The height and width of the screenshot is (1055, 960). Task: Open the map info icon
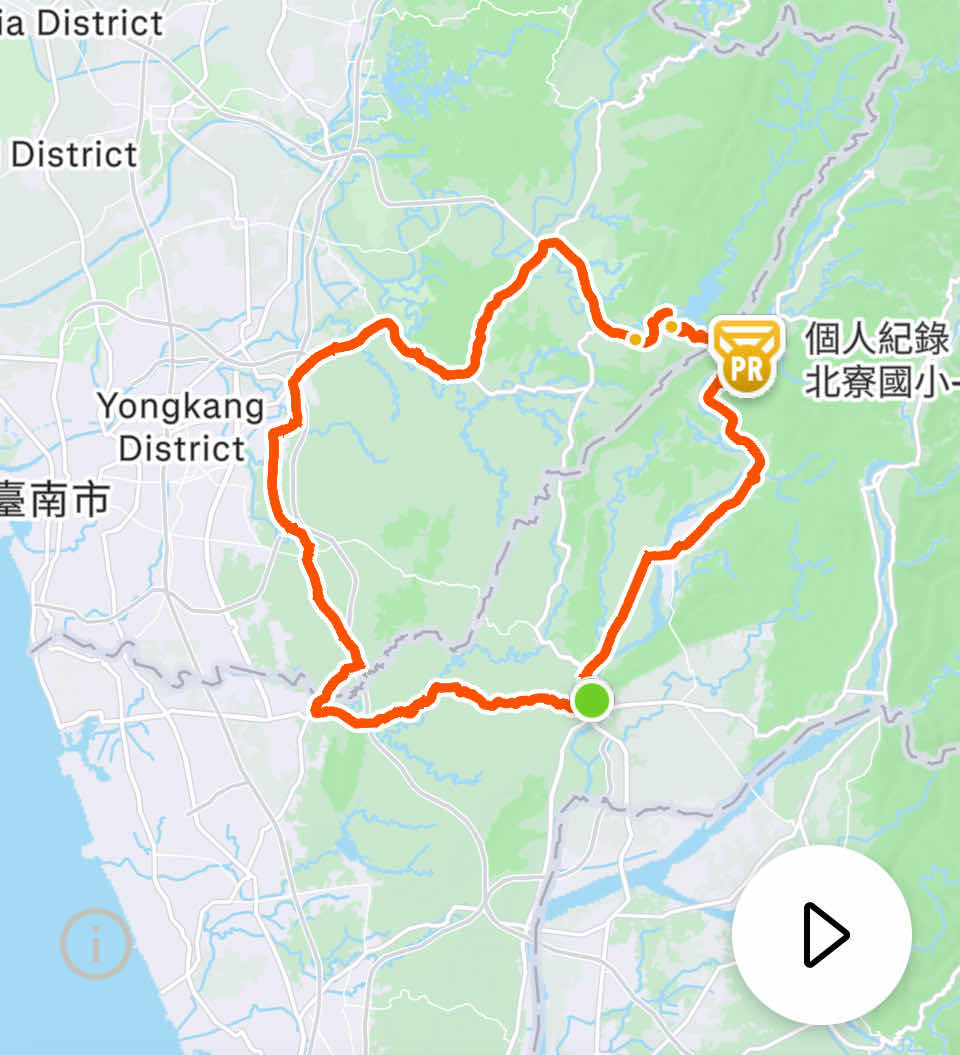pyautogui.click(x=95, y=943)
